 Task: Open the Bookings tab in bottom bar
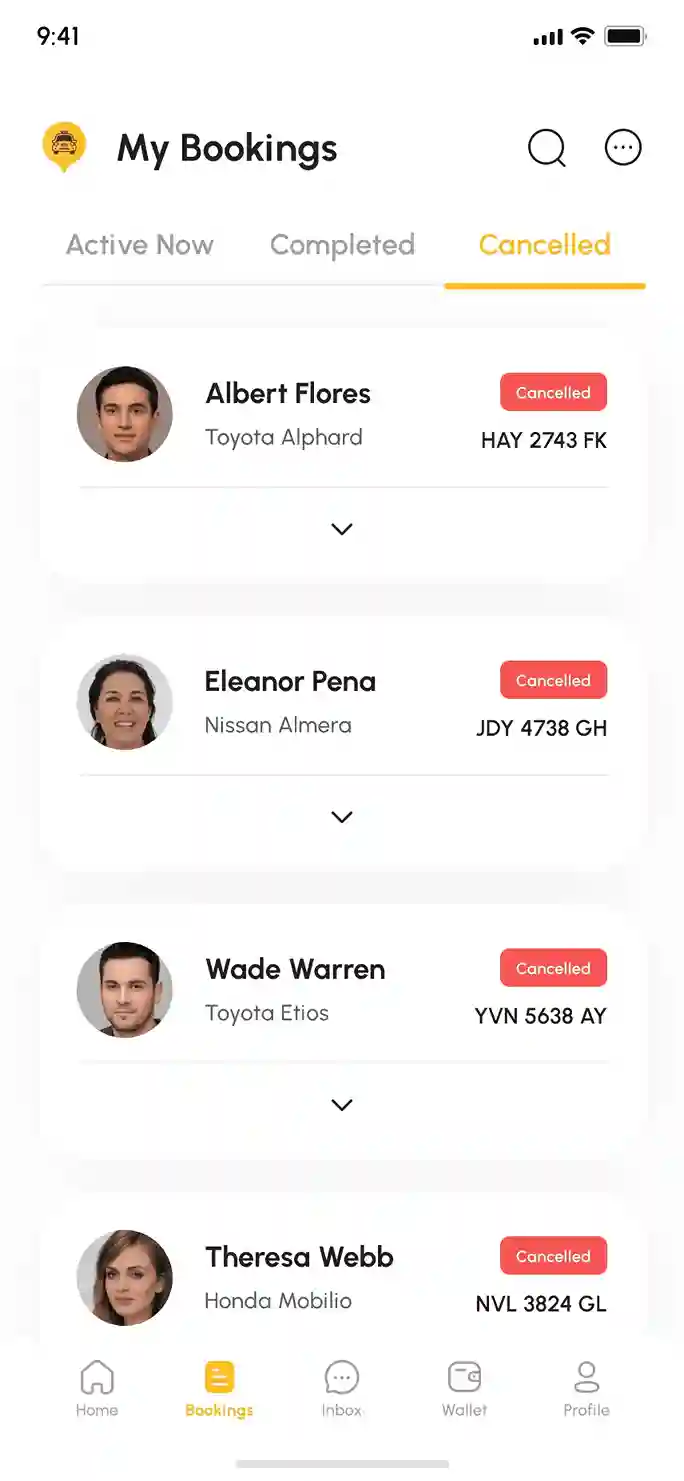click(x=219, y=1388)
